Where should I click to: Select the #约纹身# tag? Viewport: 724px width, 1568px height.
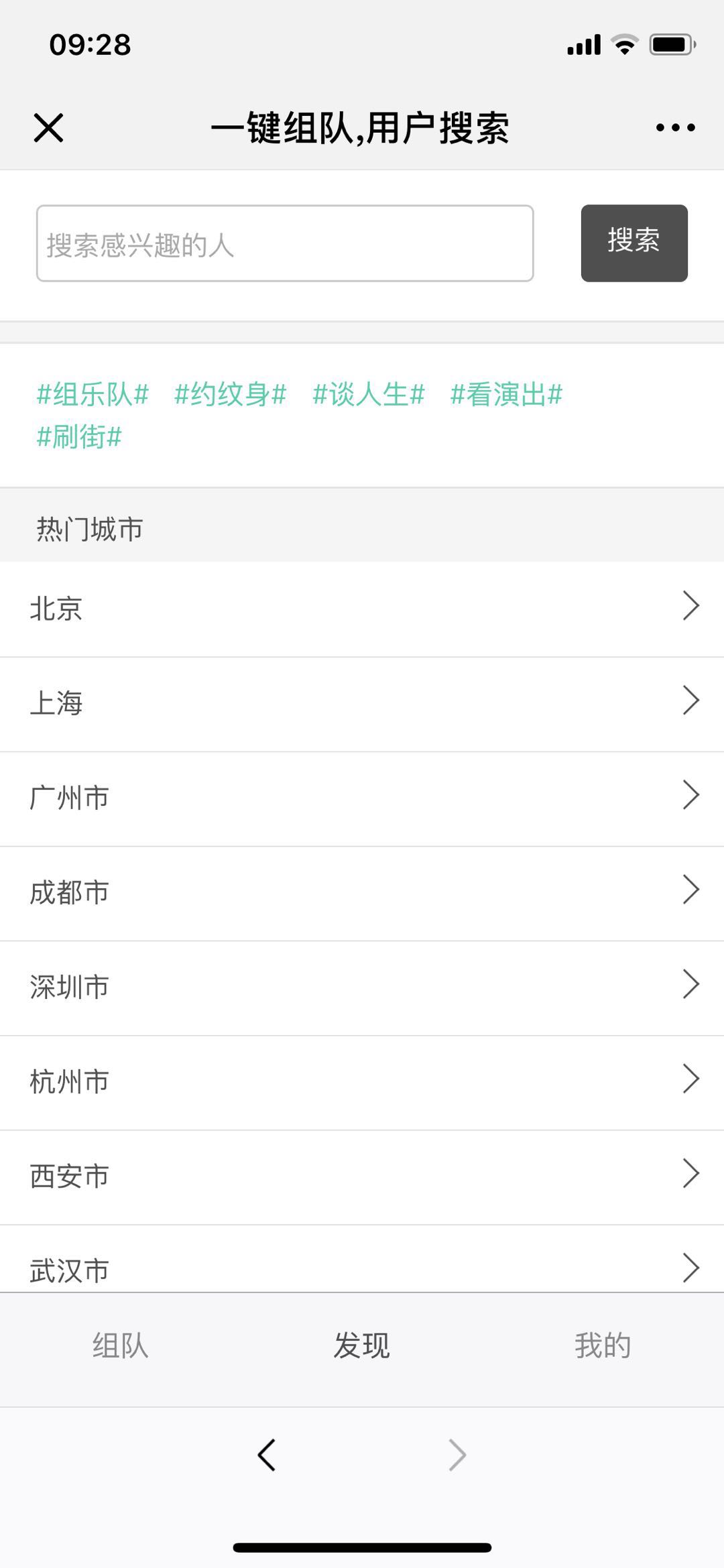point(231,394)
